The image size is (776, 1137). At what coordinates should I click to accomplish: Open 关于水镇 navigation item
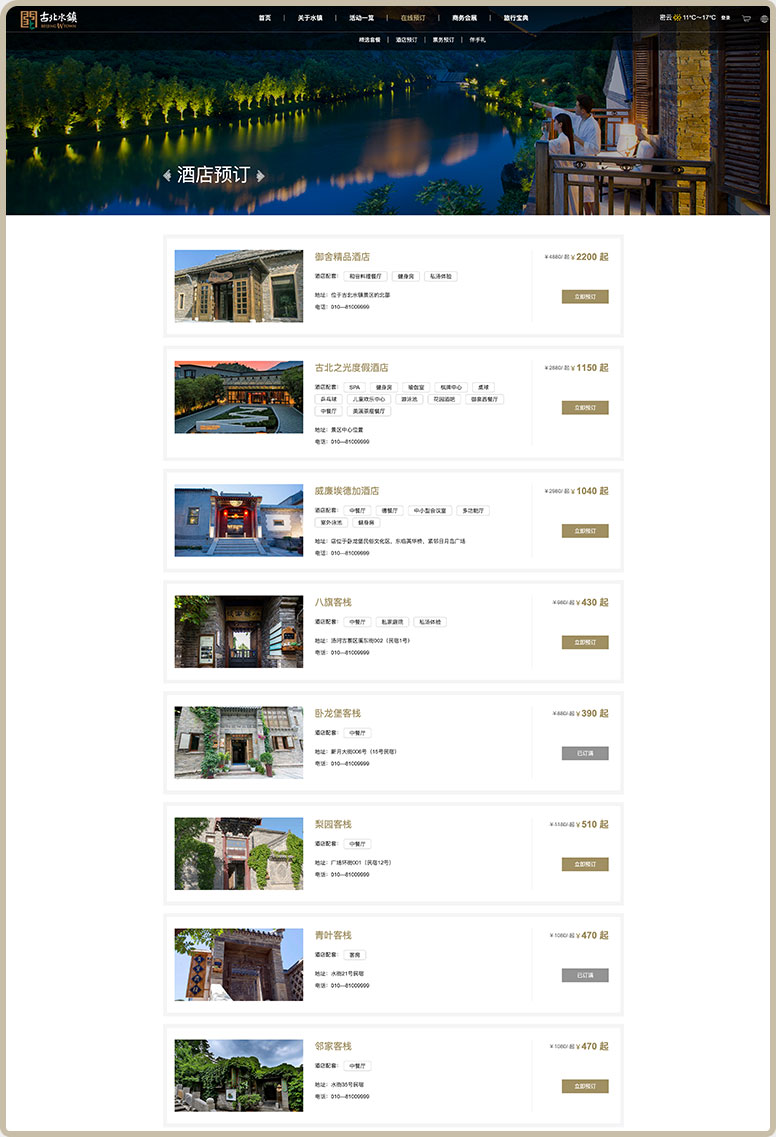[310, 18]
